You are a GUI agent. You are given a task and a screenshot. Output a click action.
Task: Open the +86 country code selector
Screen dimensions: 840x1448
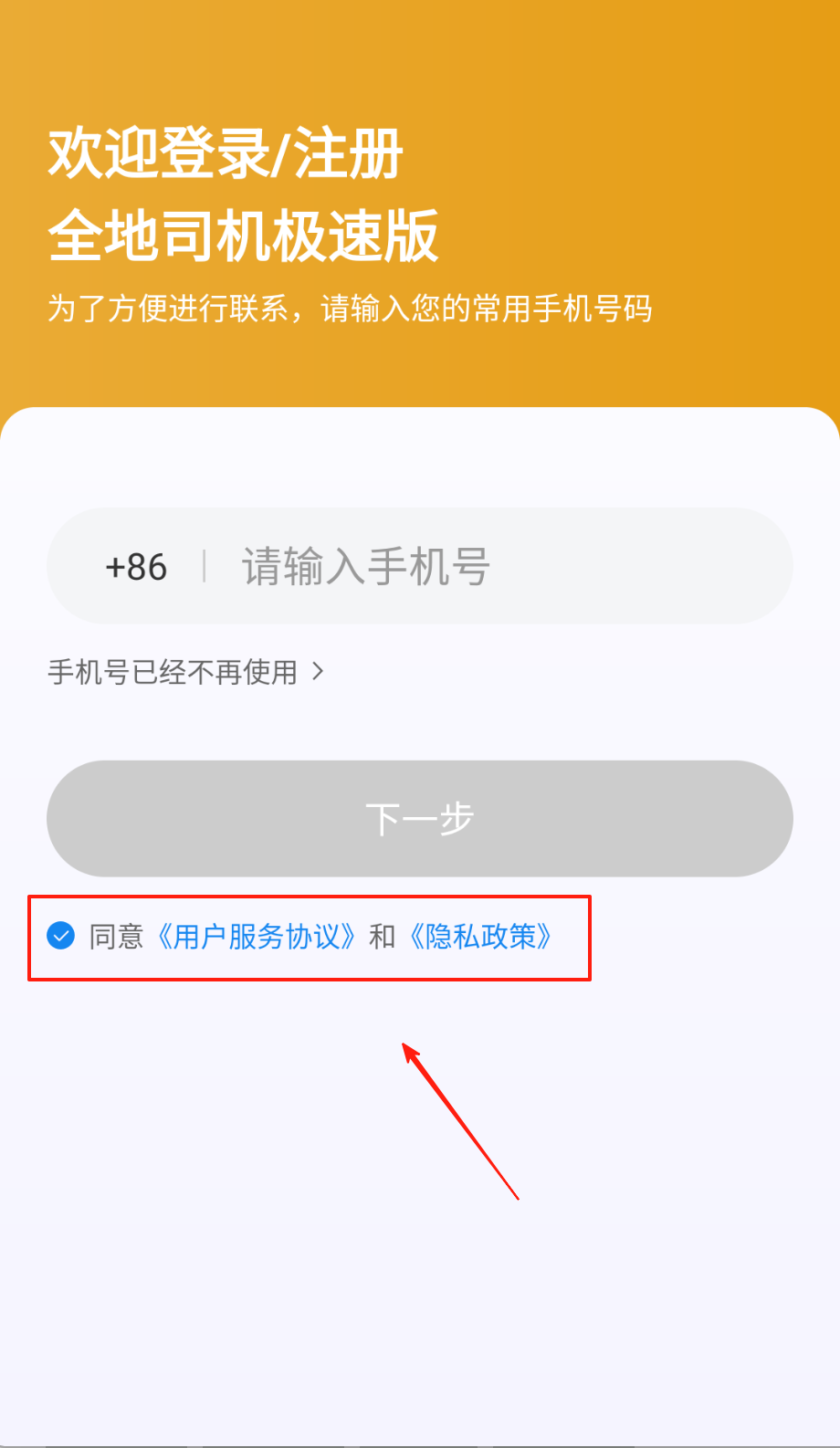(x=136, y=567)
